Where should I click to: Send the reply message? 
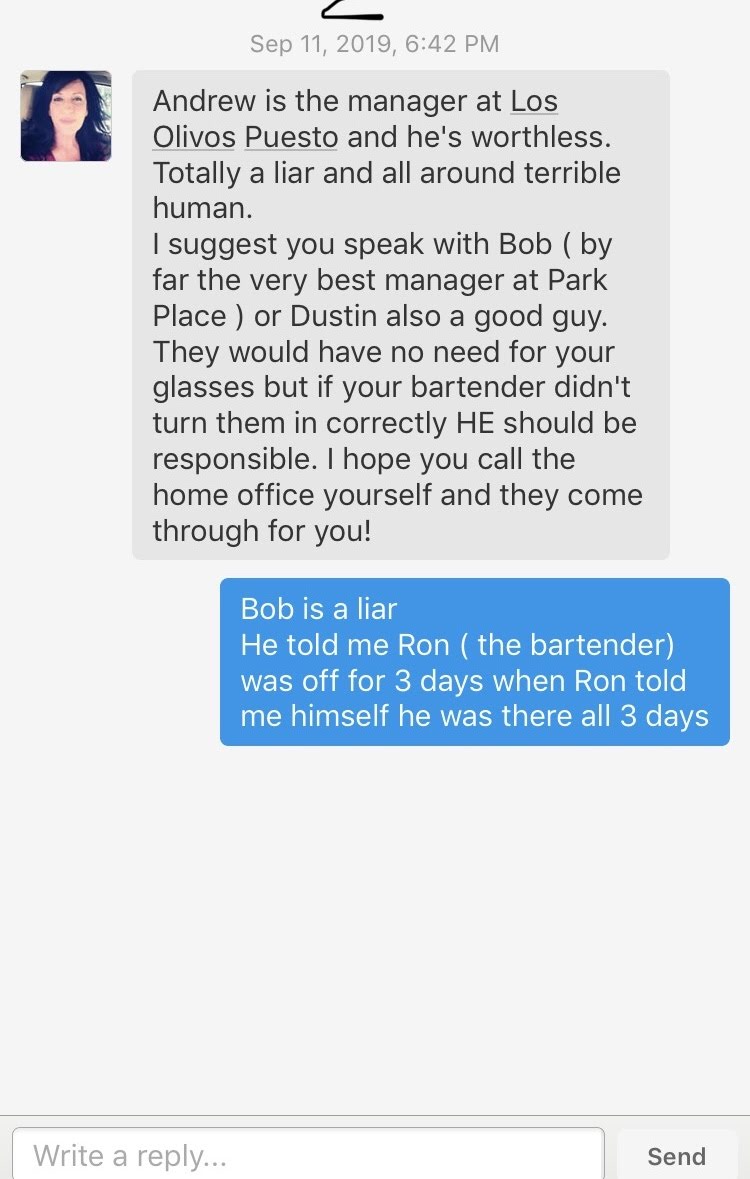coord(676,1156)
